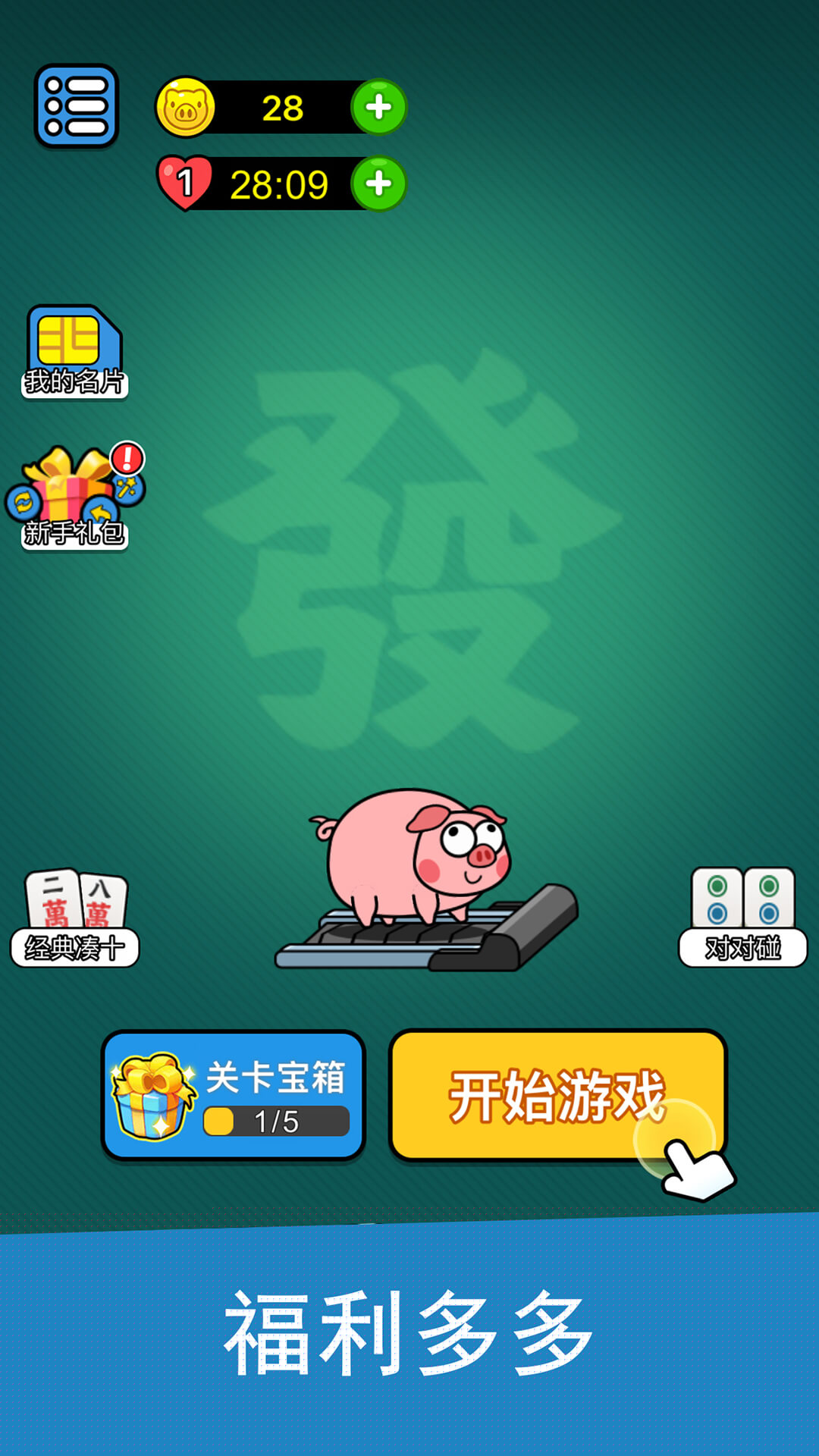Open the 关卡宝箱 level chest
Screen dimensions: 819x1456
pyautogui.click(x=234, y=1096)
